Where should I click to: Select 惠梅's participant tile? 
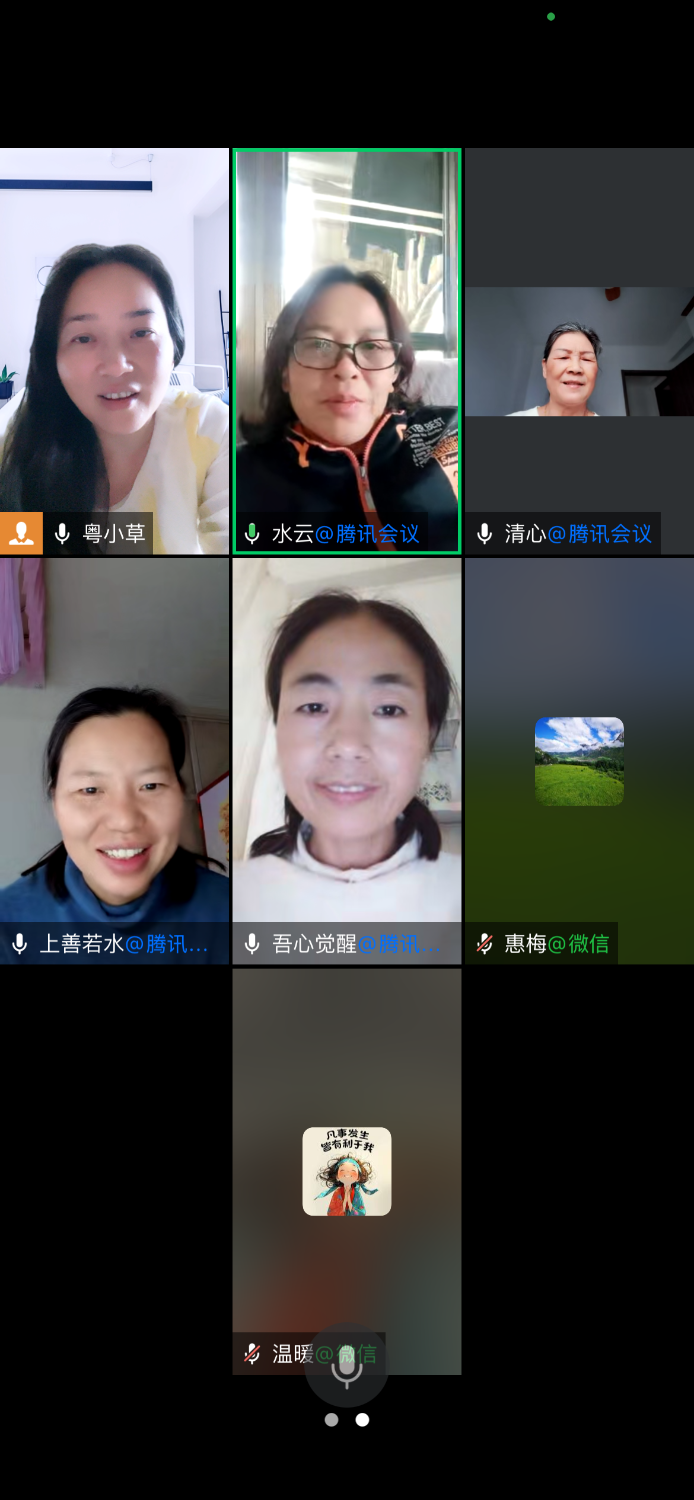[x=579, y=760]
